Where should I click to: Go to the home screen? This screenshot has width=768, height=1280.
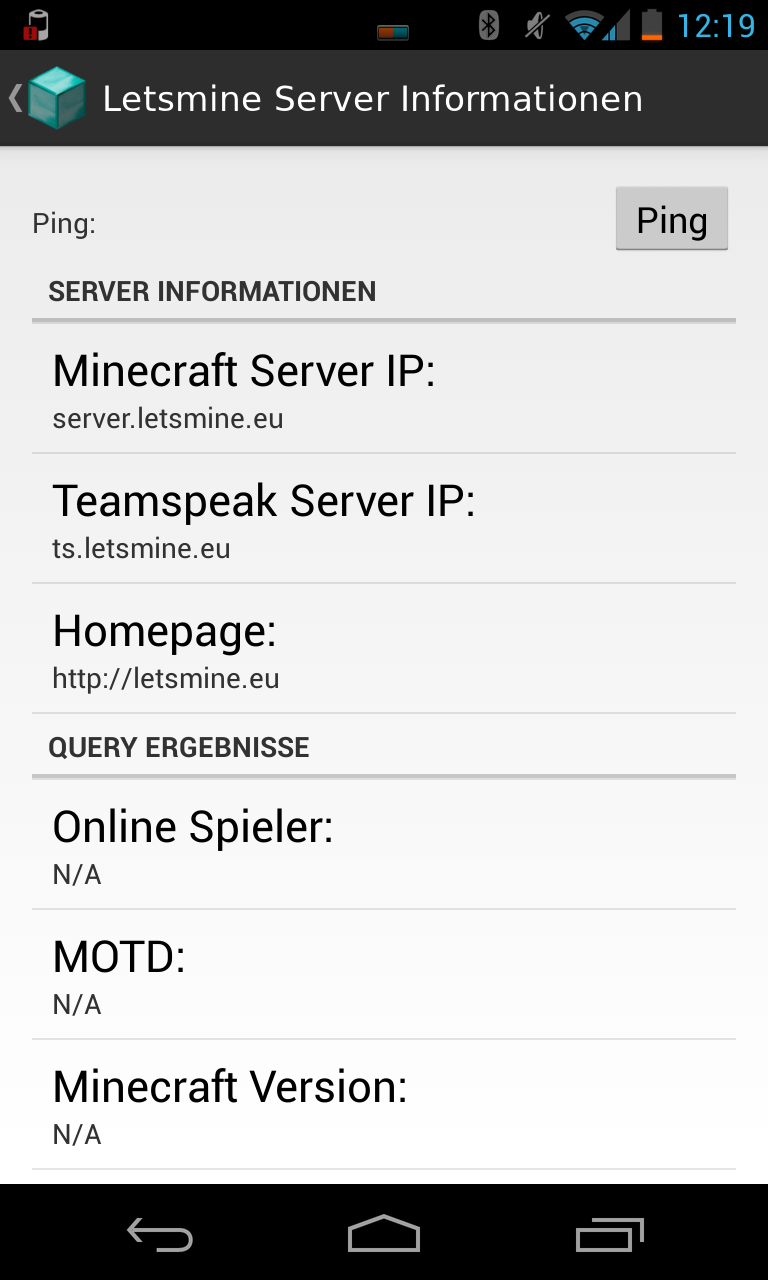point(384,1234)
